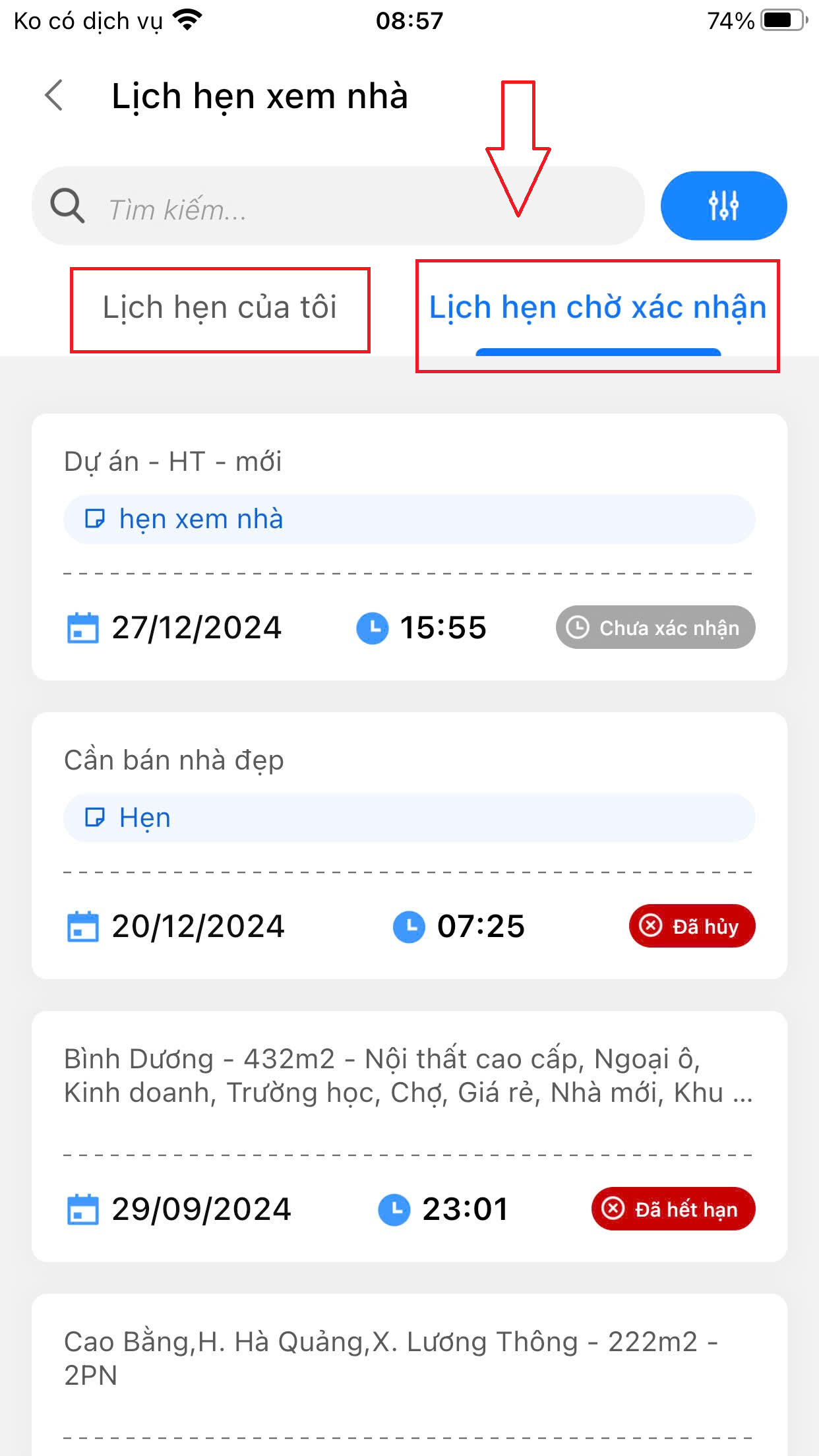Switch to the Lịch hẹn của tôi tab
The height and width of the screenshot is (1456, 819).
[220, 308]
